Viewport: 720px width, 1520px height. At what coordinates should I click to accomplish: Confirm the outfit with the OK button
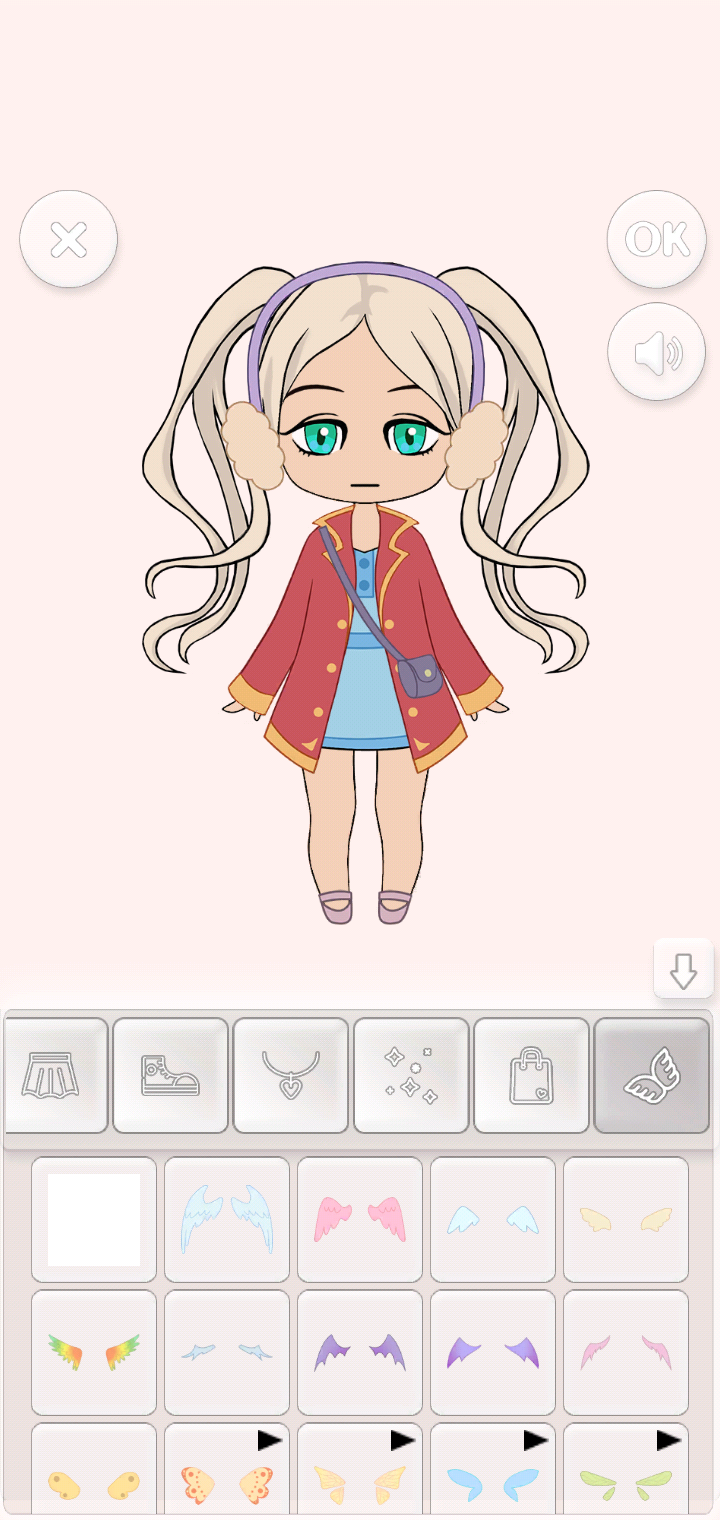pyautogui.click(x=656, y=240)
